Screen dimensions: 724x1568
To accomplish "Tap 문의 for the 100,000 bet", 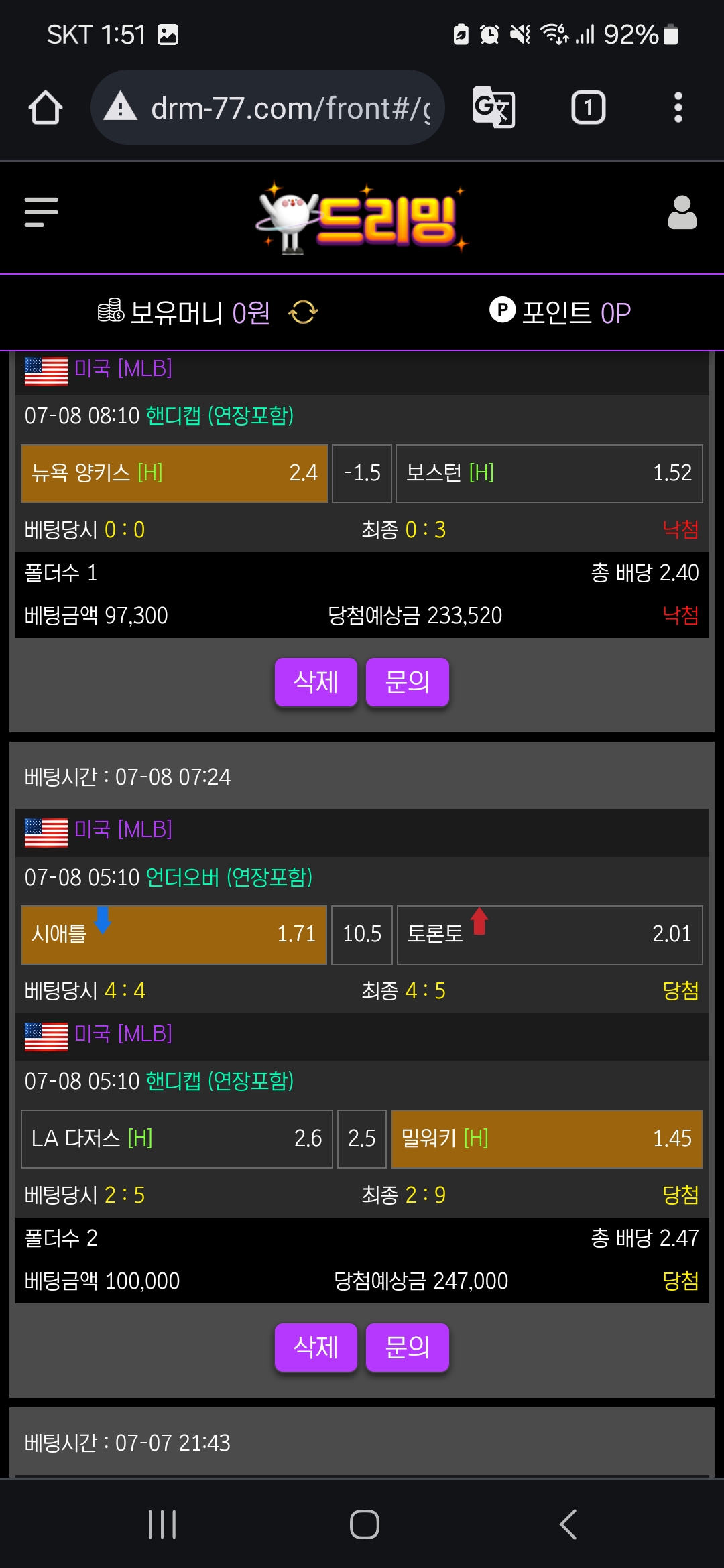I will 407,1347.
